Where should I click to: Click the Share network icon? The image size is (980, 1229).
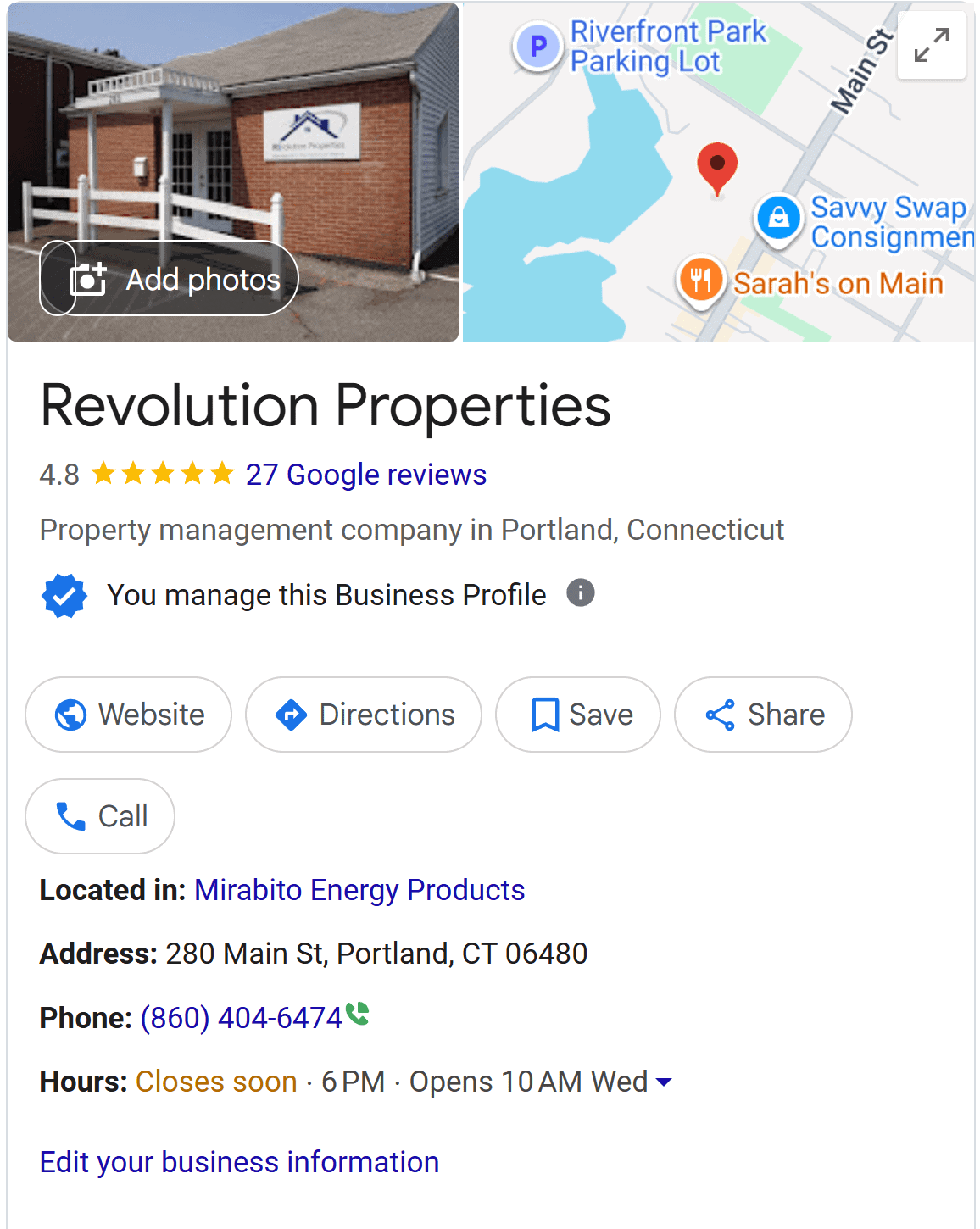720,715
